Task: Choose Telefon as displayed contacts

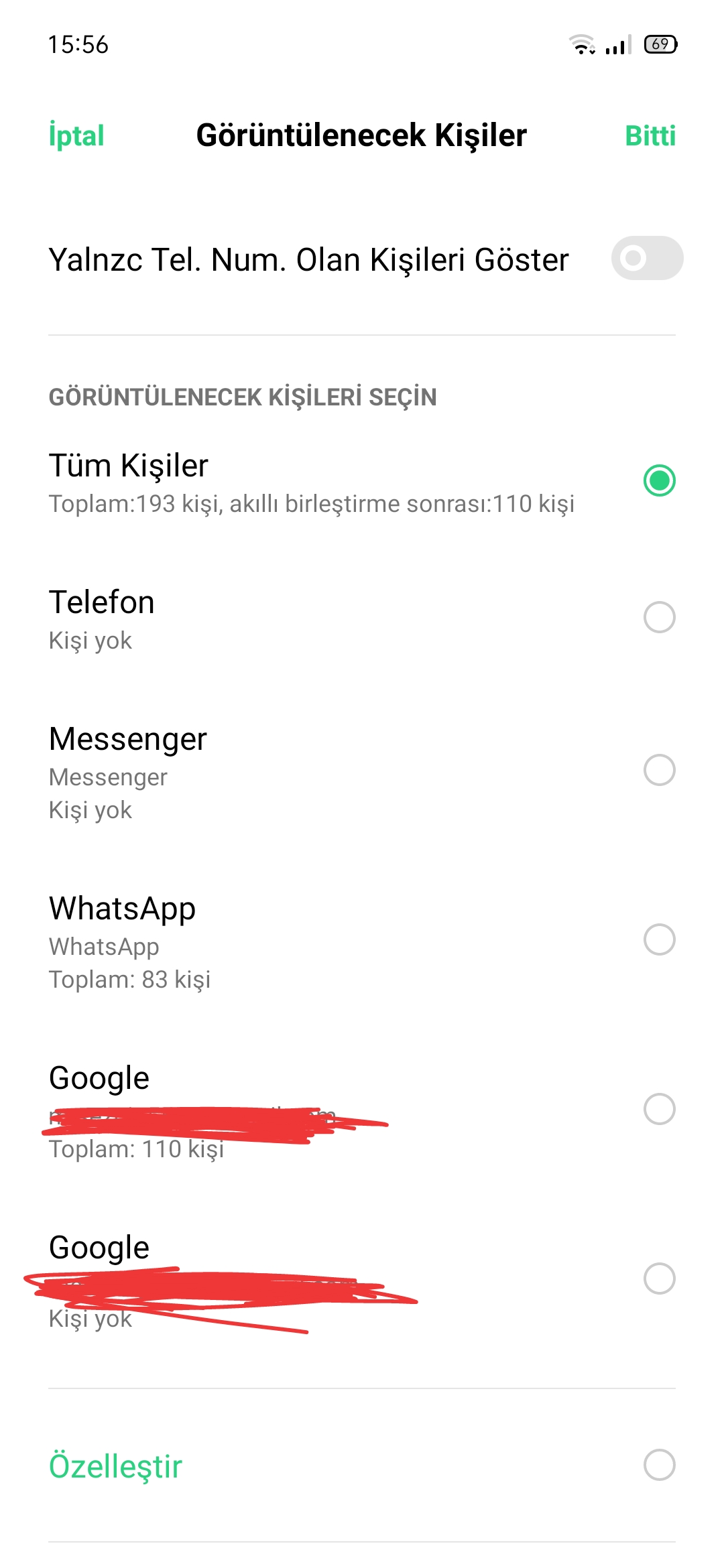Action: click(659, 617)
